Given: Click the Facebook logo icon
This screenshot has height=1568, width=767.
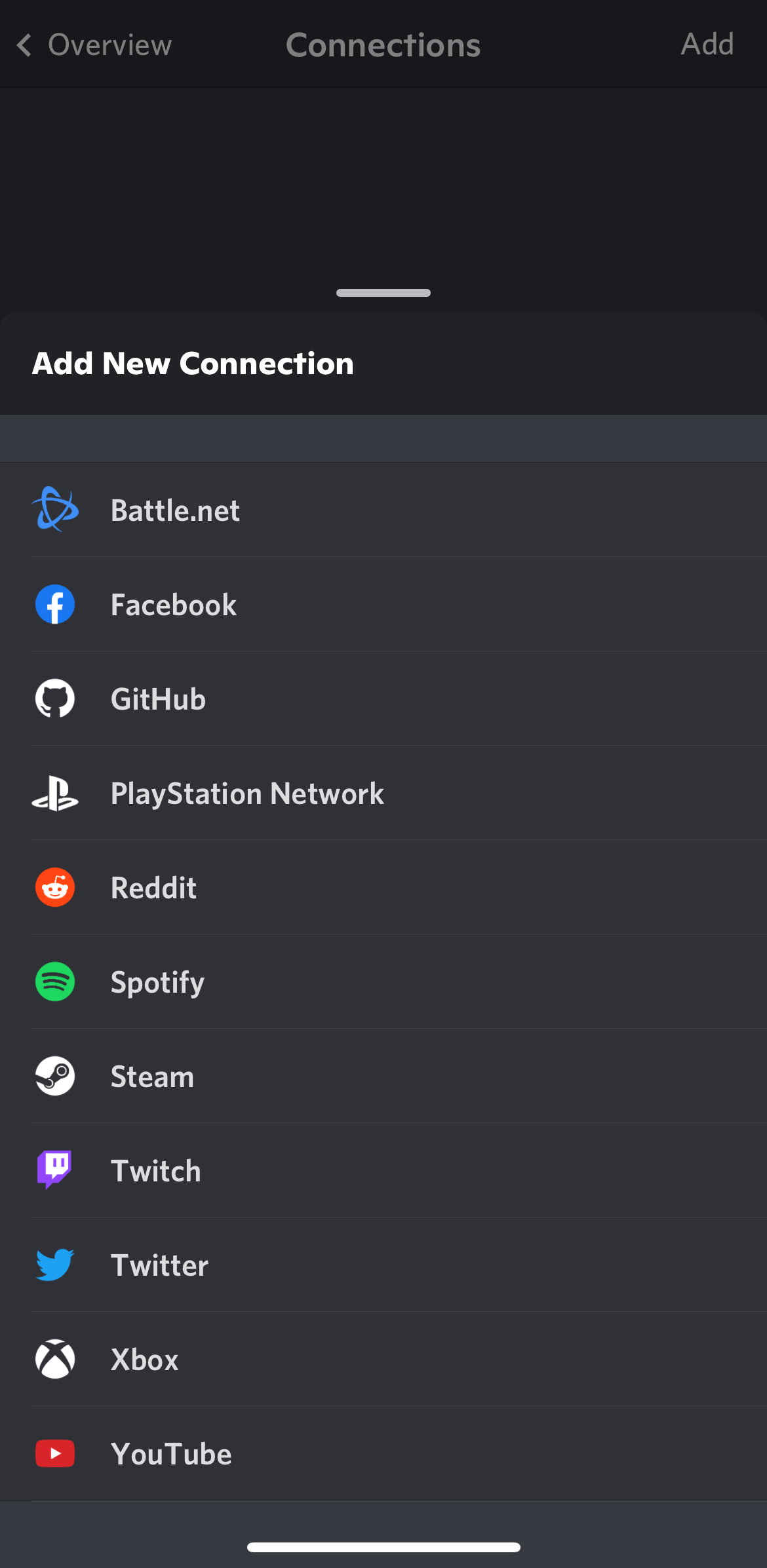Looking at the screenshot, I should (55, 605).
